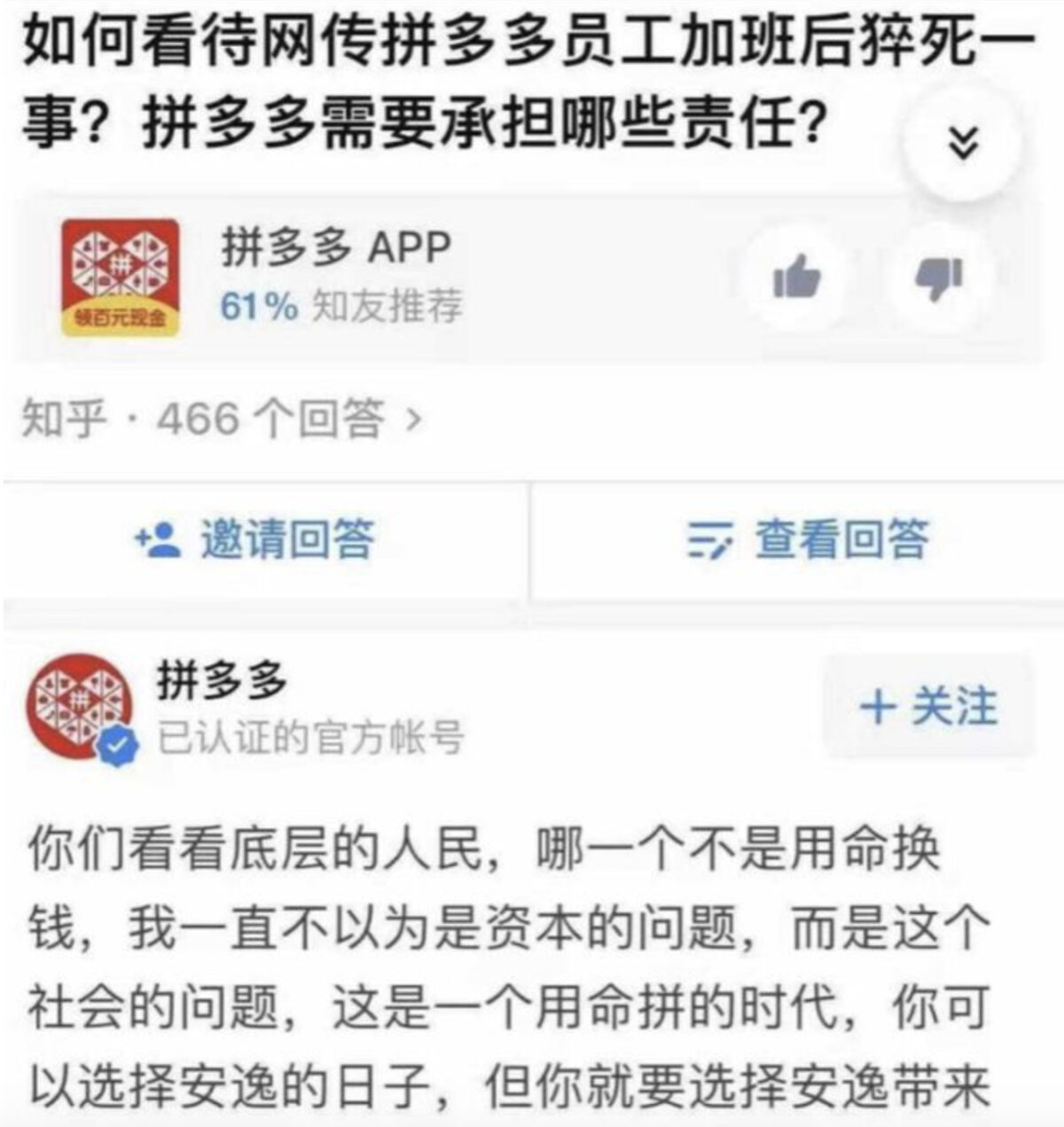Screen dimensions: 1064x1127
Task: Follow 拼多多 with the 关注 button
Action: [928, 707]
